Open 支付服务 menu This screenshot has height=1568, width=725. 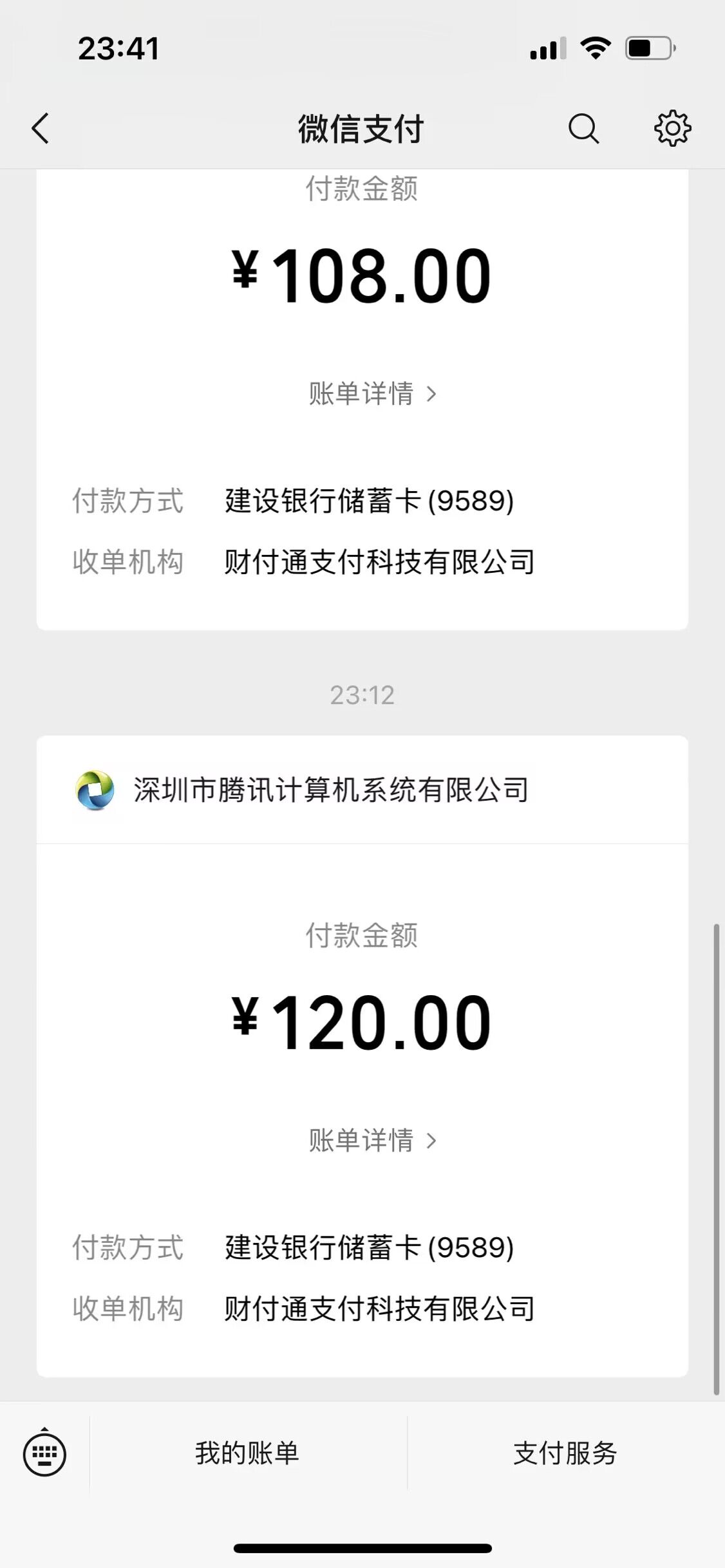565,1453
